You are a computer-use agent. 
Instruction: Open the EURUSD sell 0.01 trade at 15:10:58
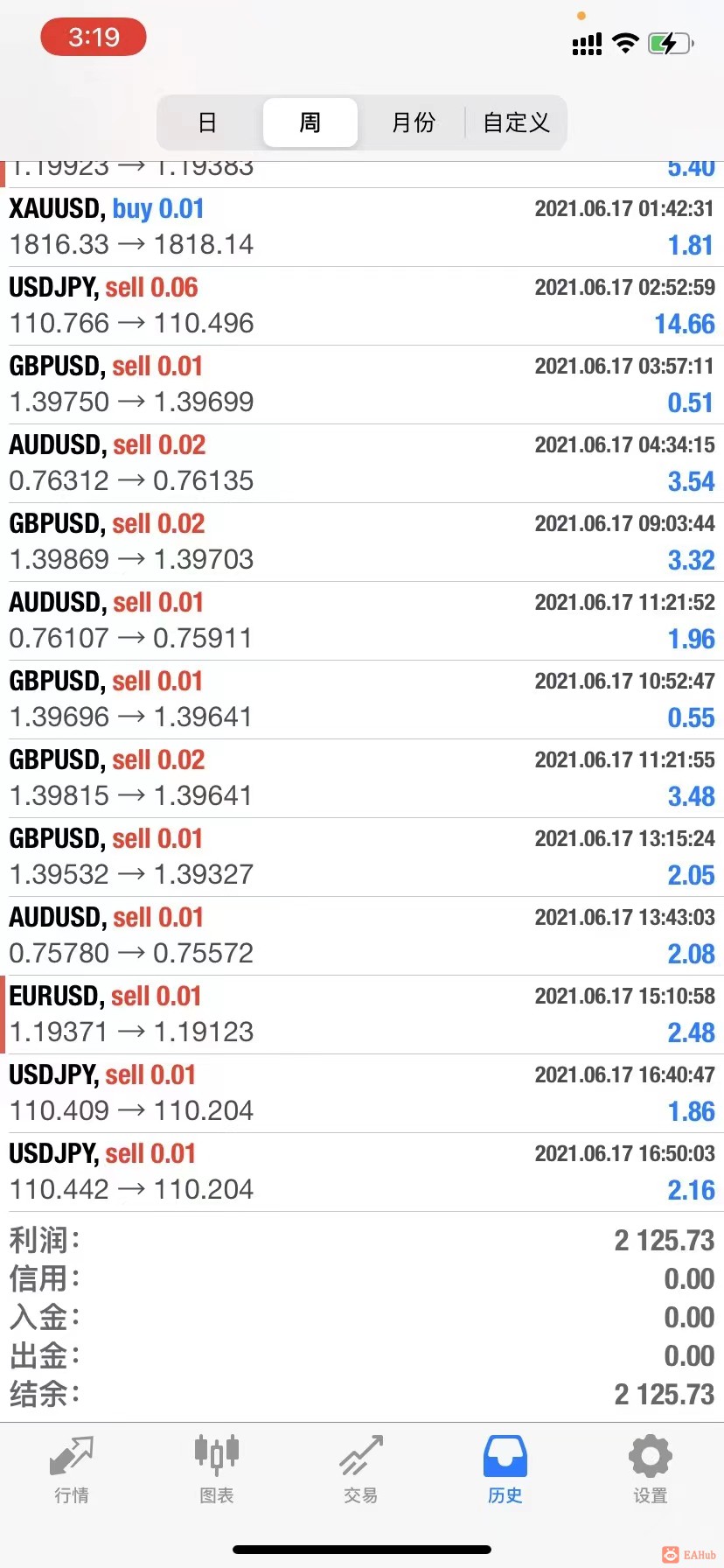click(x=362, y=1014)
